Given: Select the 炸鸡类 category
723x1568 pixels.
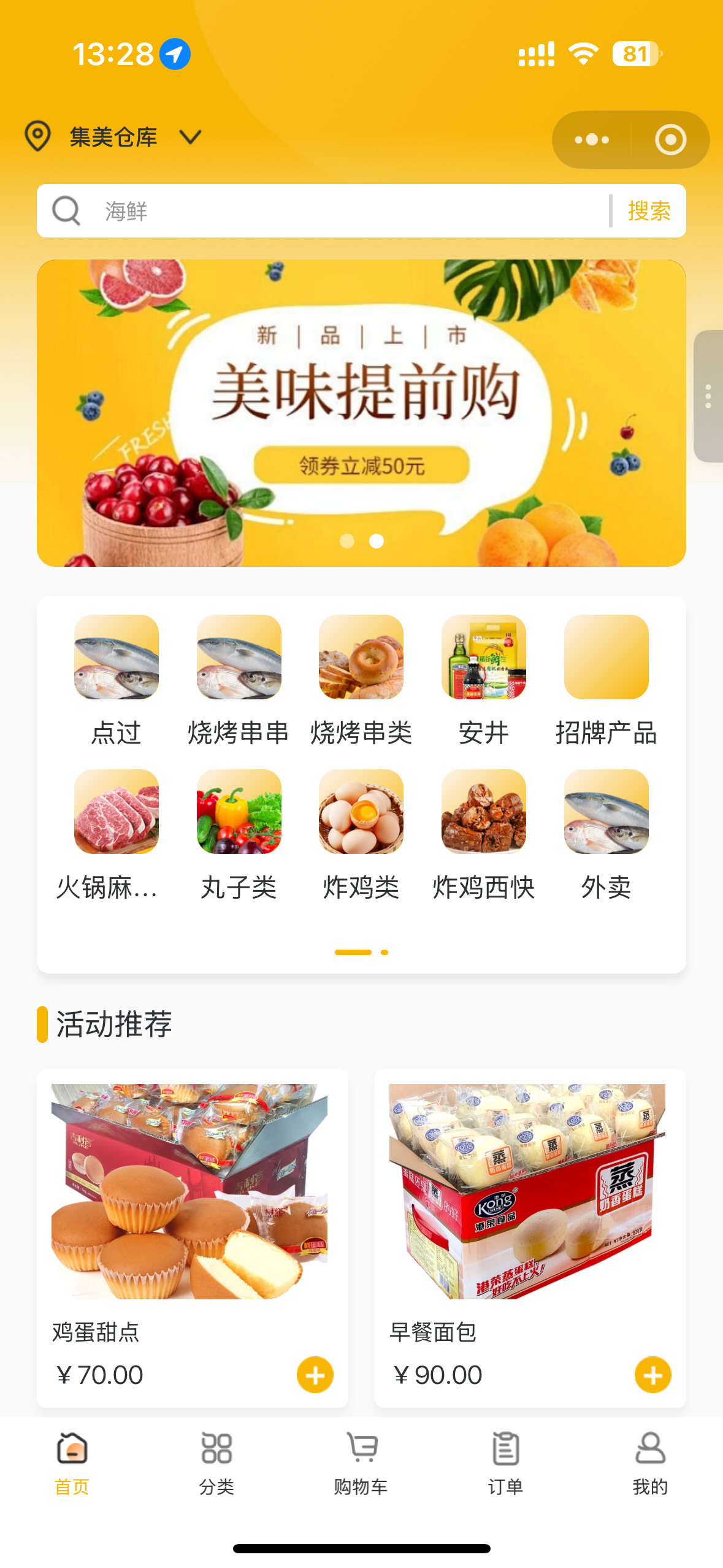Looking at the screenshot, I should pos(361,834).
